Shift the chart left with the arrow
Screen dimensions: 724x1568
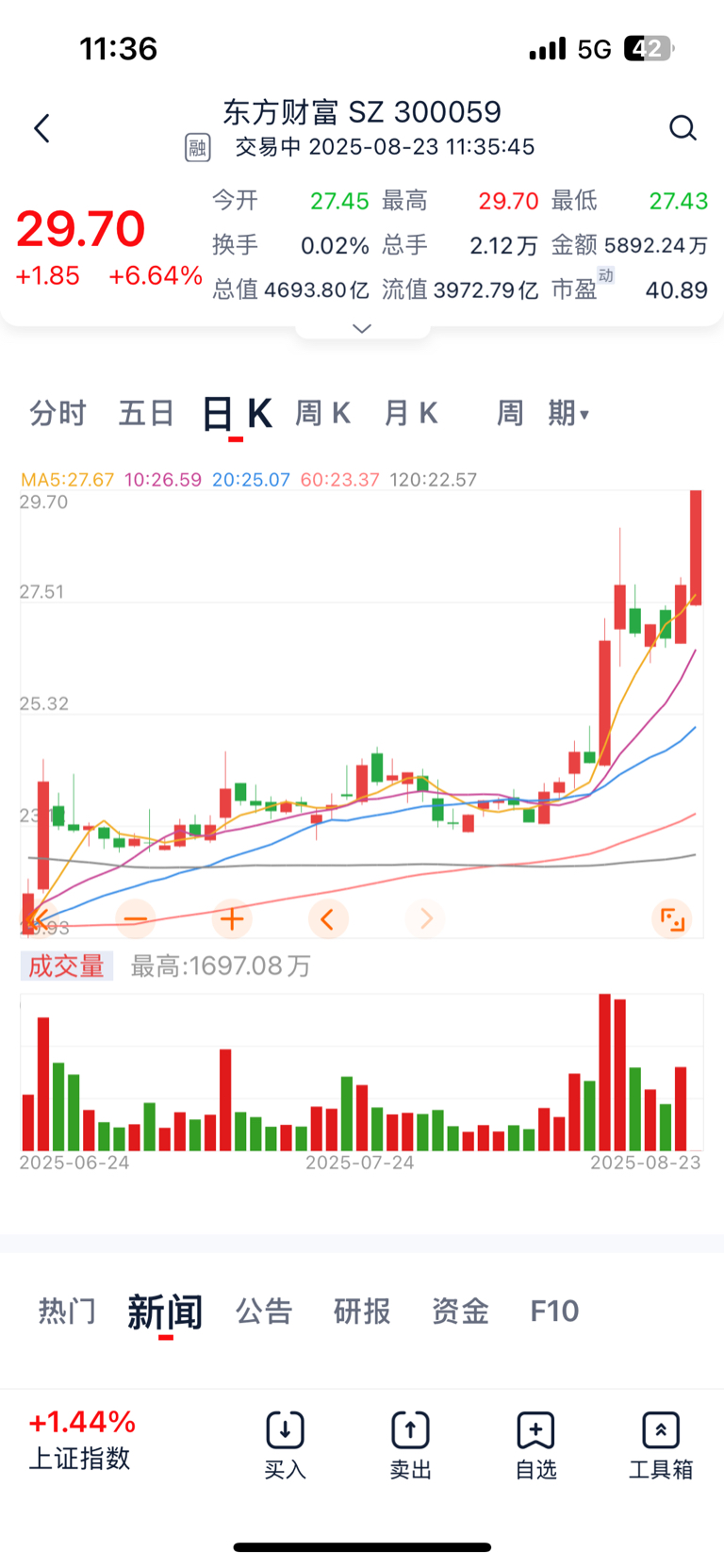point(328,918)
